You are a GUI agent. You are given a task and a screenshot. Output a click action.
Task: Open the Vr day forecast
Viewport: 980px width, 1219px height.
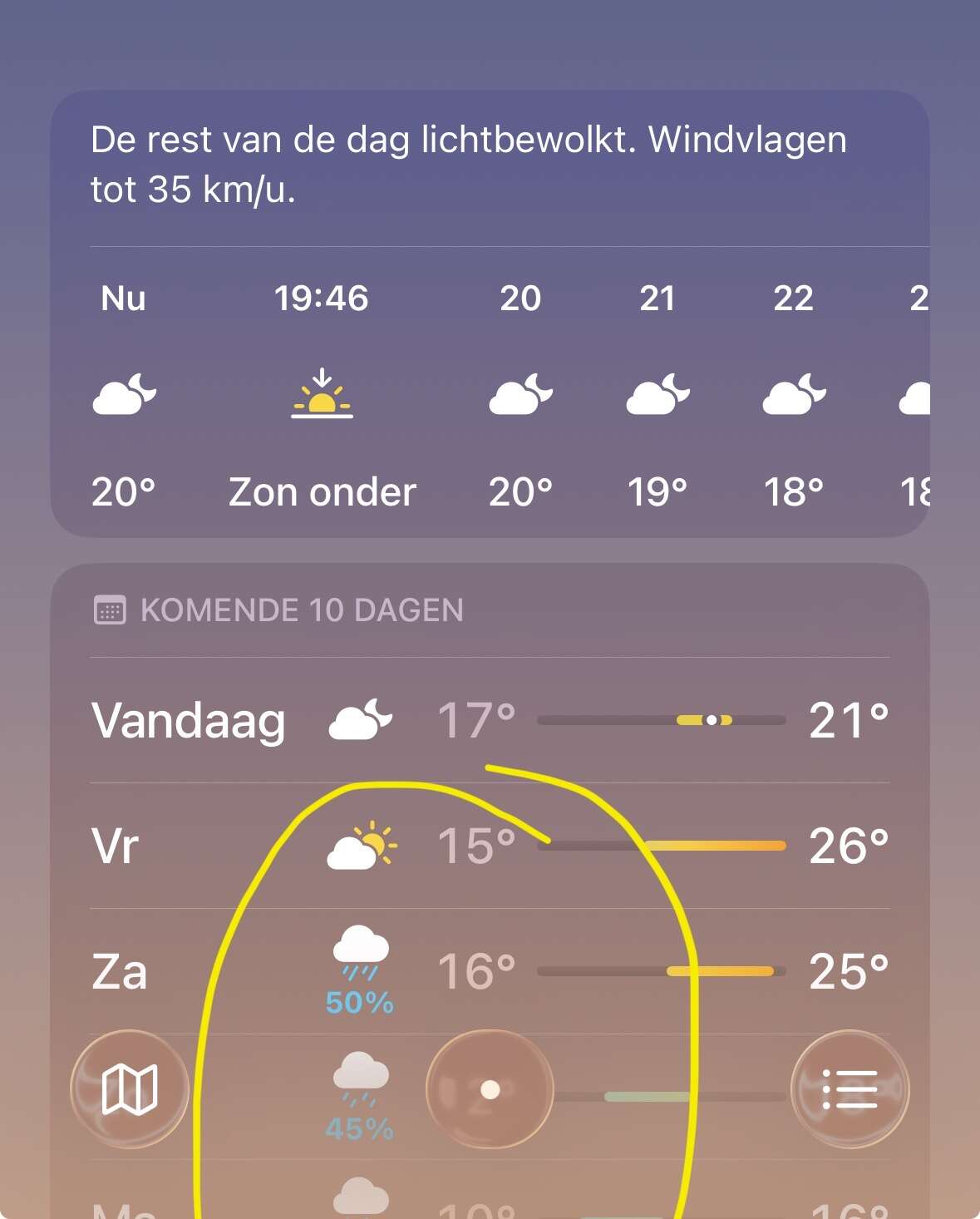(x=489, y=846)
